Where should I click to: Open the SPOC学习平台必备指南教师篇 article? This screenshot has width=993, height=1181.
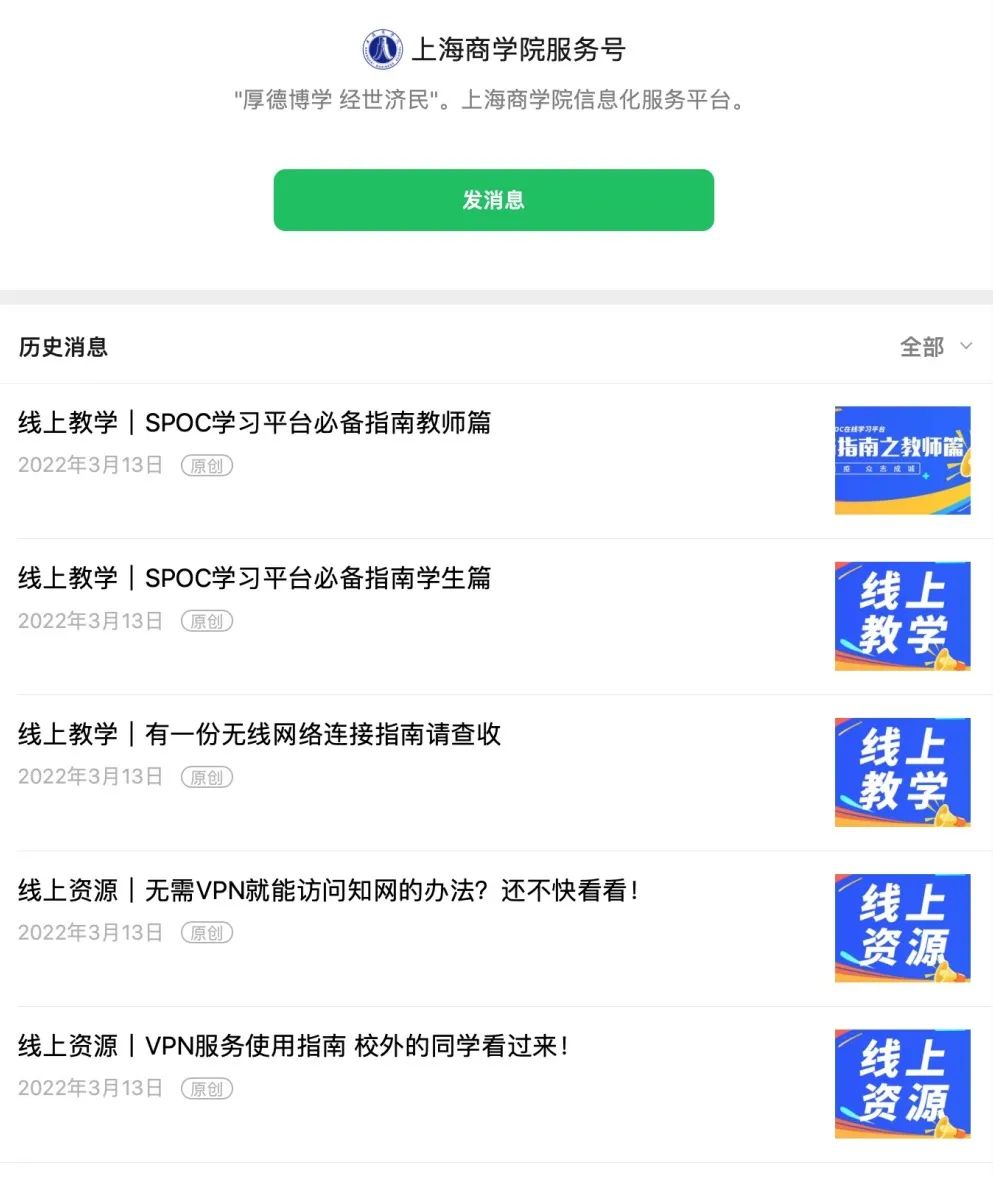255,422
